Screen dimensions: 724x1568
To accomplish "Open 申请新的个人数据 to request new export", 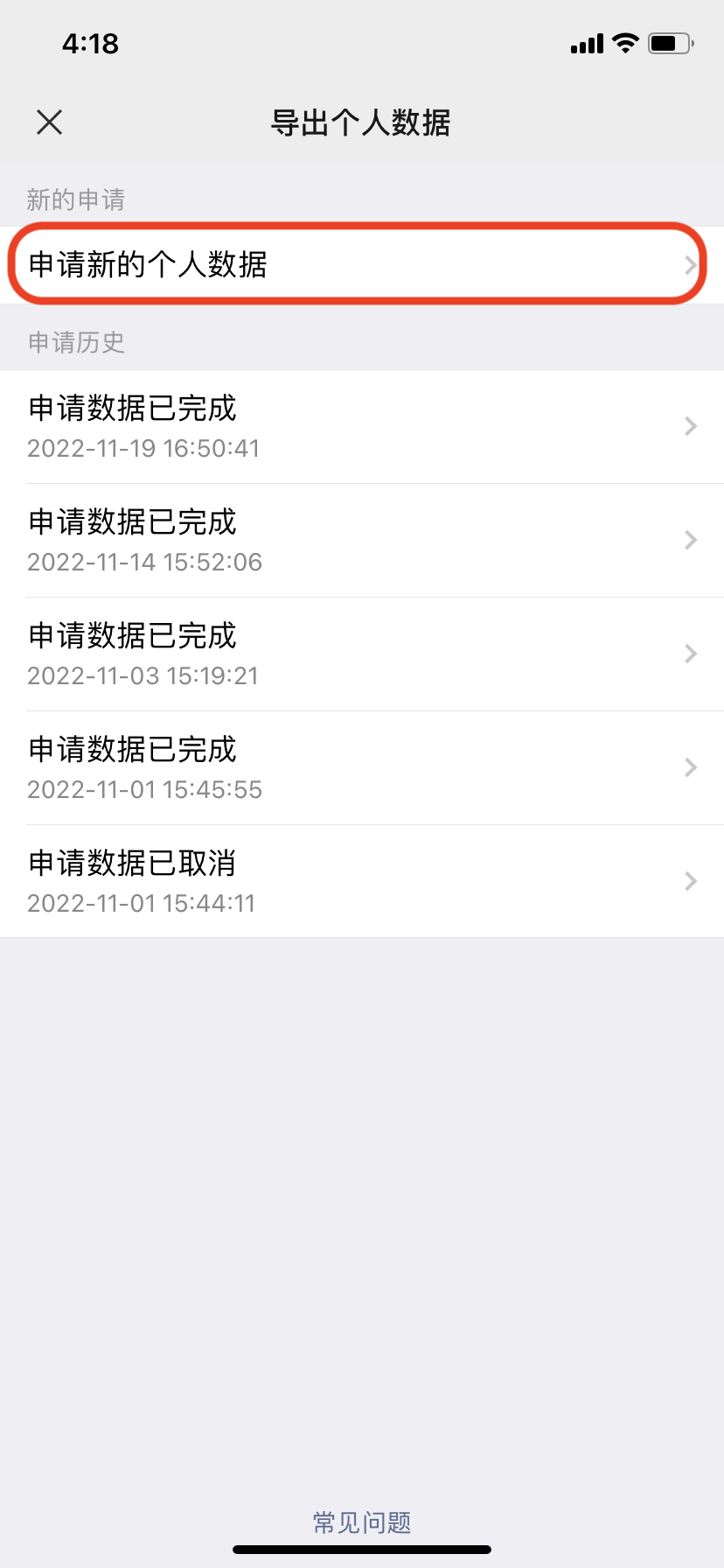I will (360, 264).
